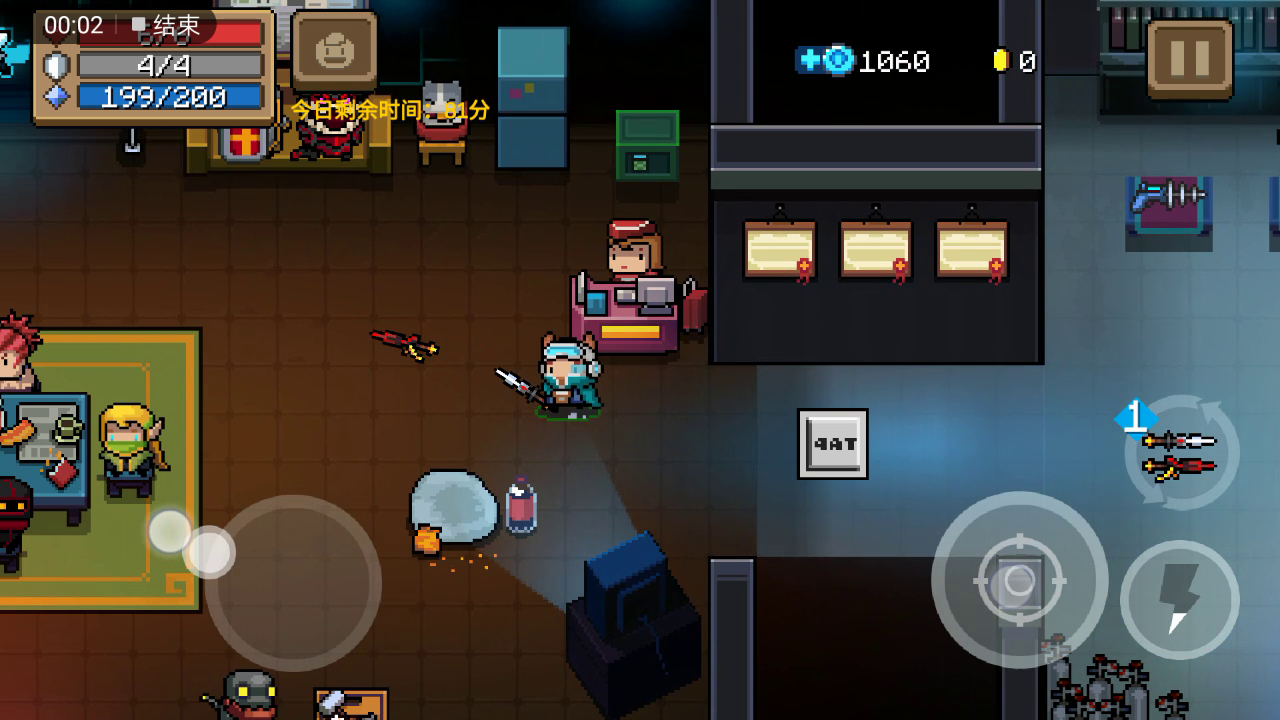This screenshot has height=720, width=1280.
Task: Pause the game
Action: pyautogui.click(x=1189, y=59)
